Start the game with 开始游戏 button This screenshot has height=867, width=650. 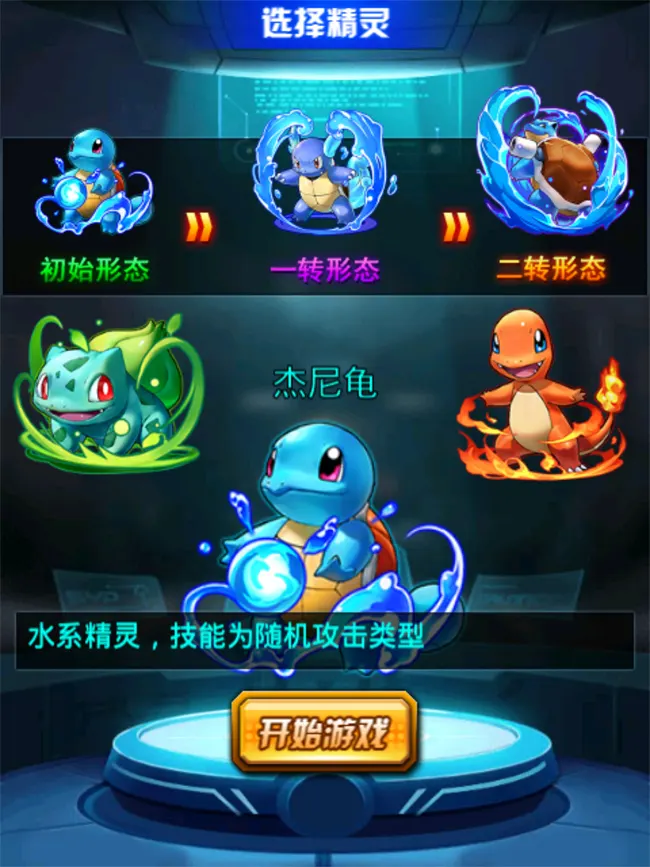coord(324,732)
